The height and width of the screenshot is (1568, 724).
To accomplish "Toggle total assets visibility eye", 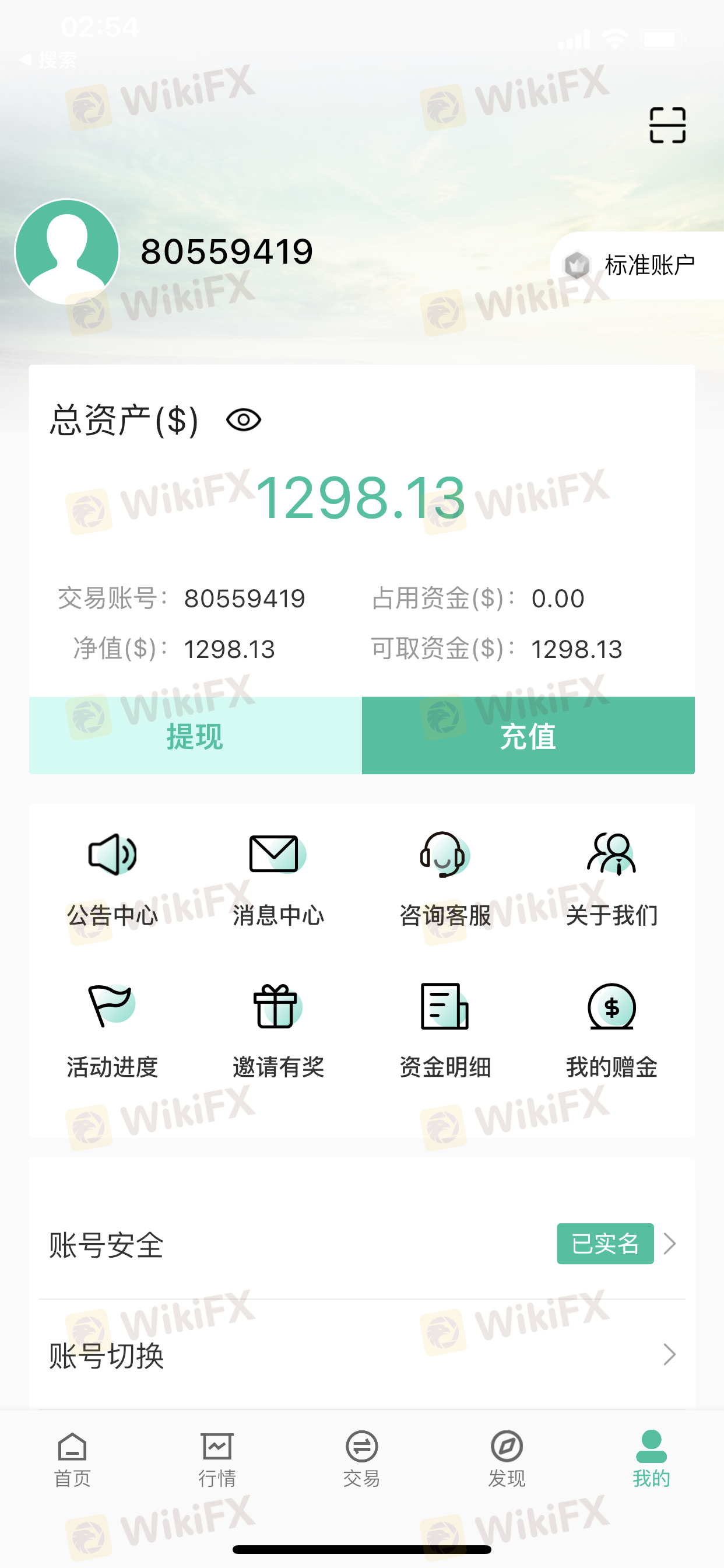I will pyautogui.click(x=243, y=420).
